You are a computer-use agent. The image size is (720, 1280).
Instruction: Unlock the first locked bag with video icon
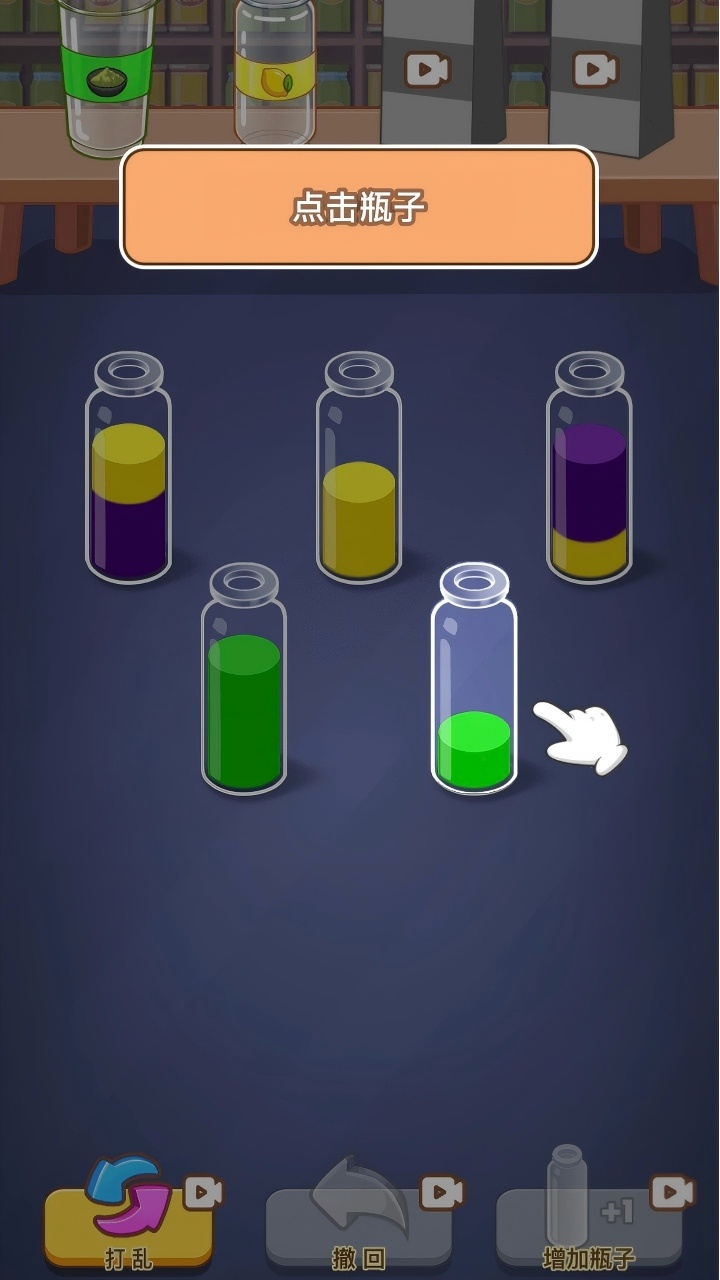point(428,70)
